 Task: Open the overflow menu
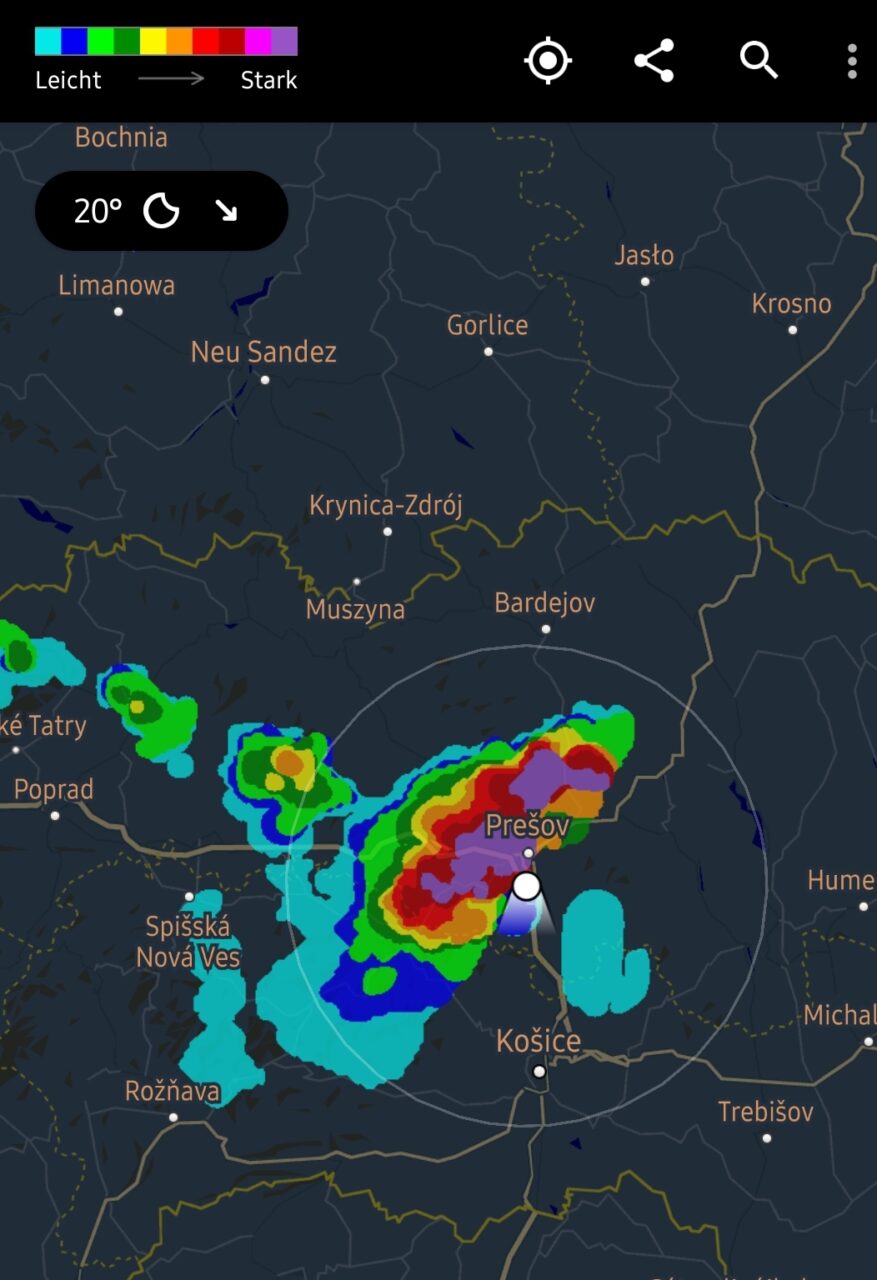(x=852, y=61)
